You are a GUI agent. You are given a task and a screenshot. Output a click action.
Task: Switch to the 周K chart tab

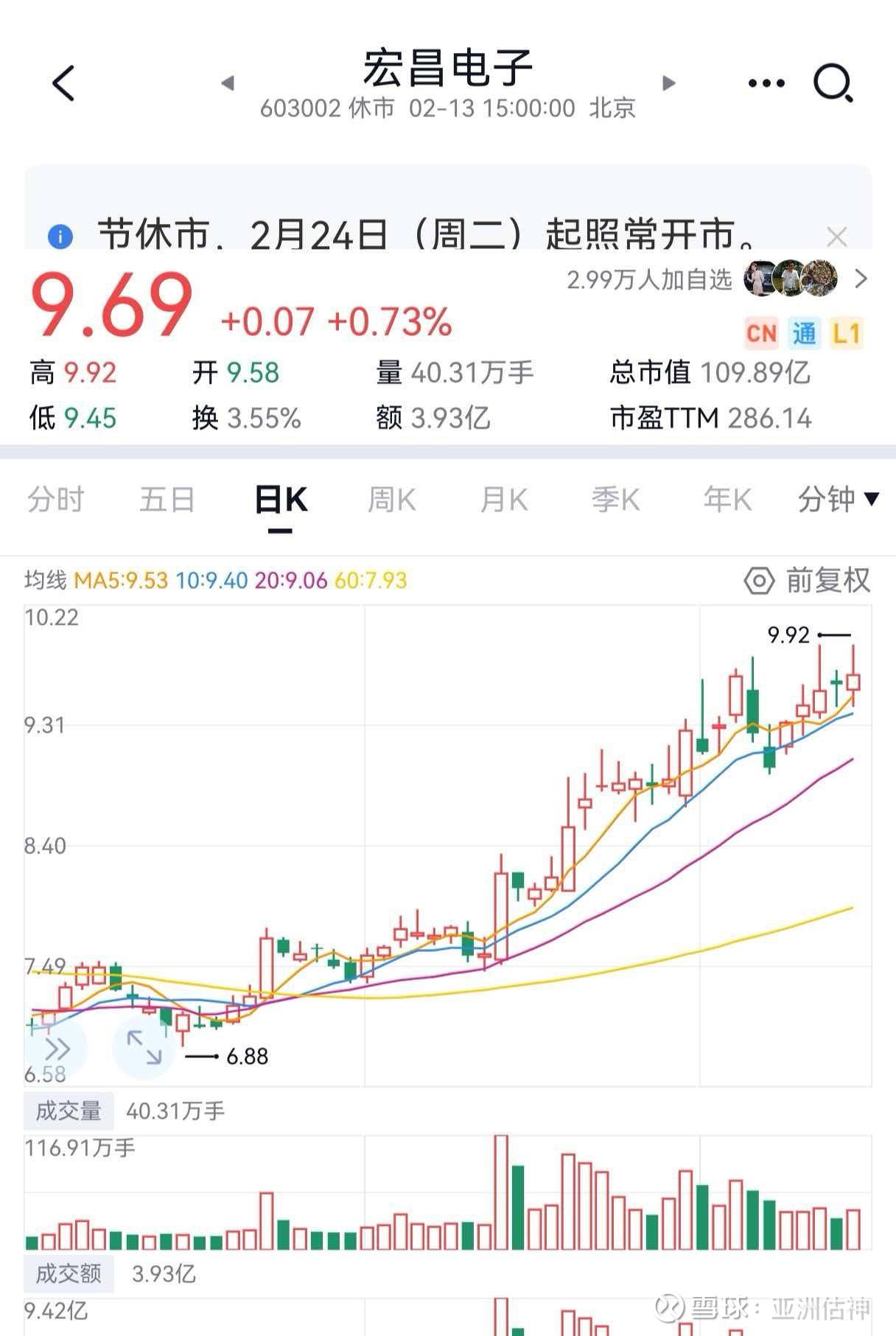(392, 500)
